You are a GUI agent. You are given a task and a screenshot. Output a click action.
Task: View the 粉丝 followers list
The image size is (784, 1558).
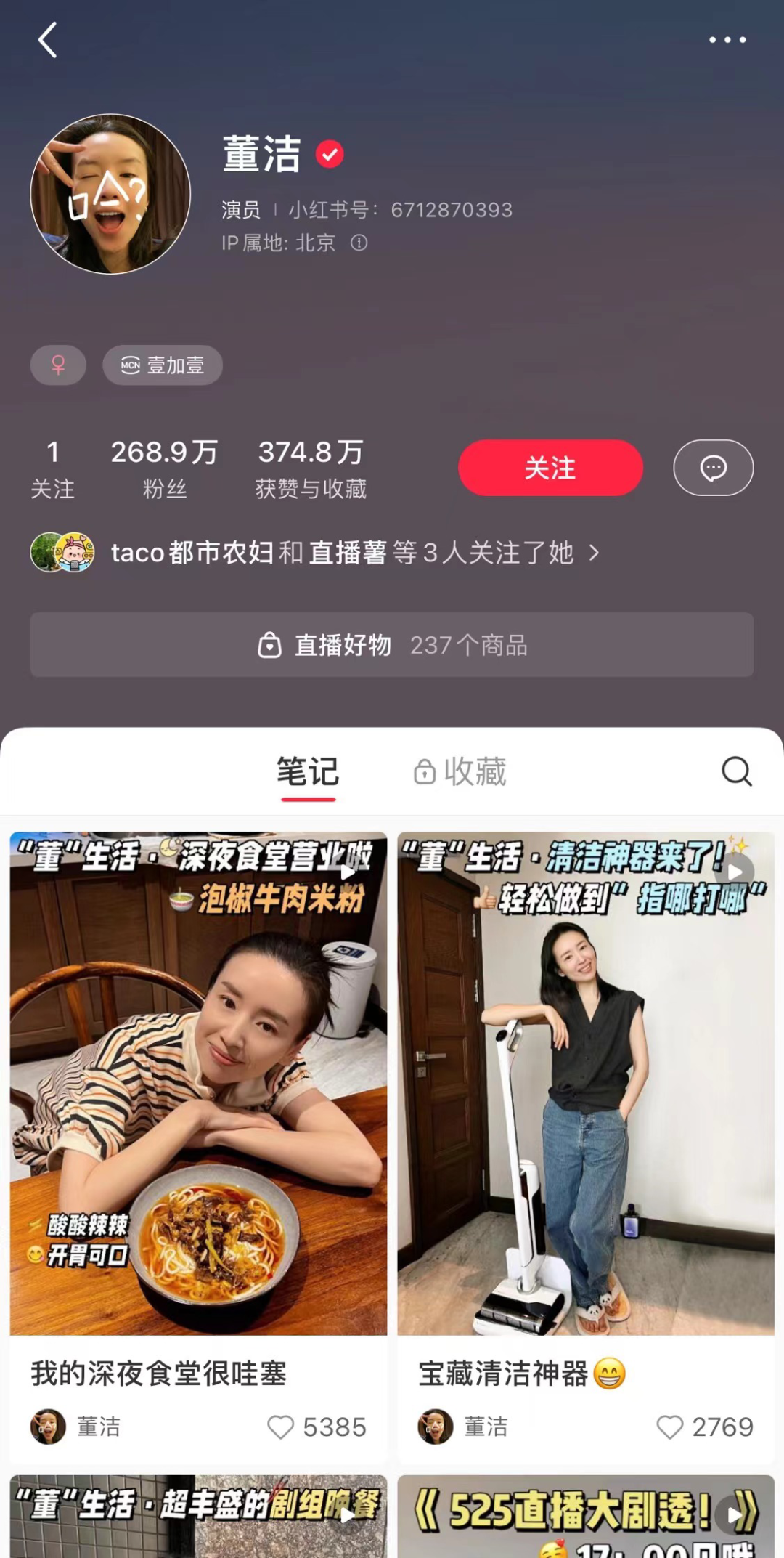[165, 468]
